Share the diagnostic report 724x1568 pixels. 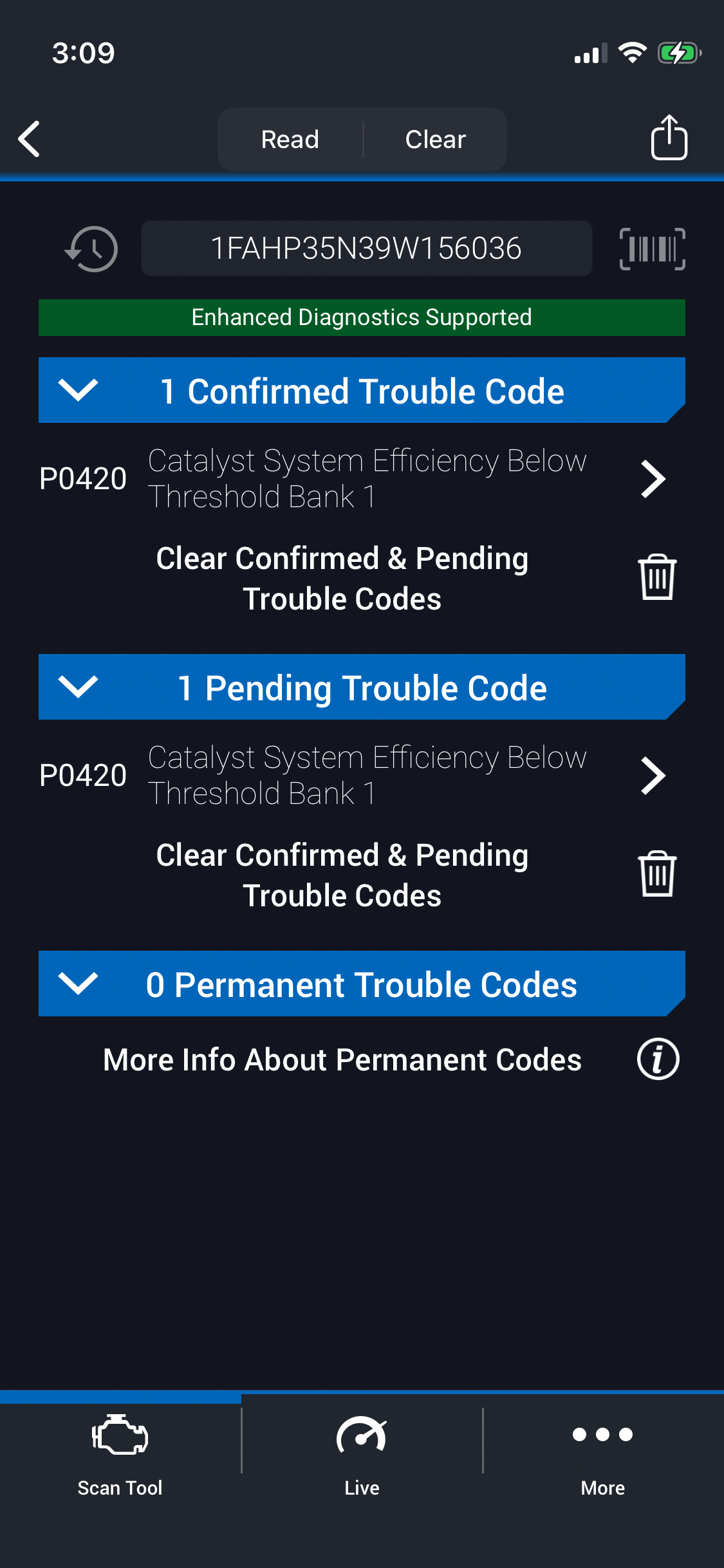point(669,138)
